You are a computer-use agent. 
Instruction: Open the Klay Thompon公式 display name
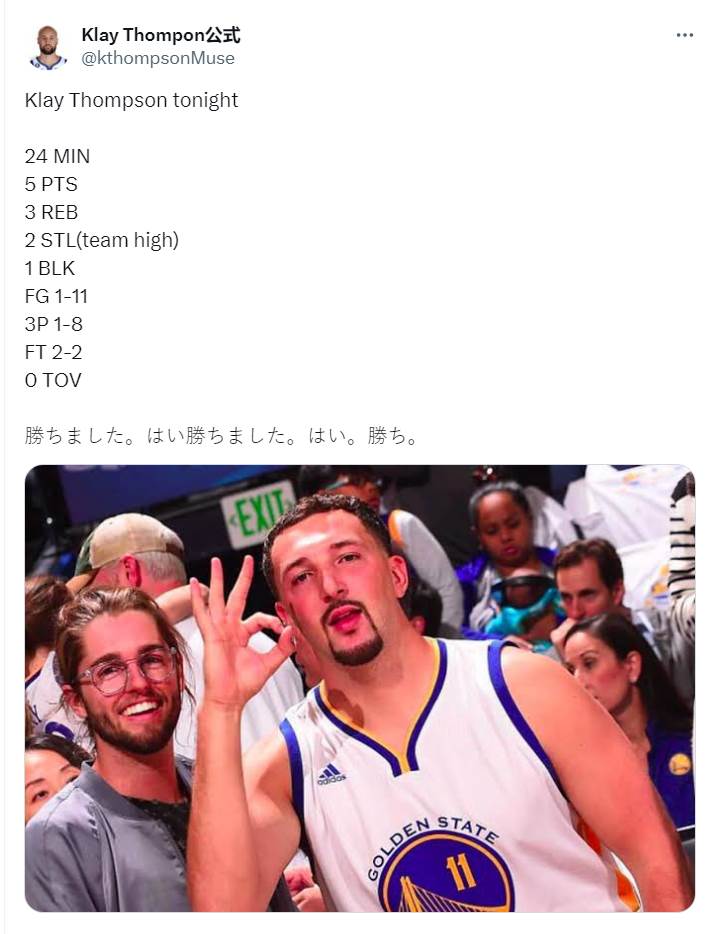[x=161, y=35]
